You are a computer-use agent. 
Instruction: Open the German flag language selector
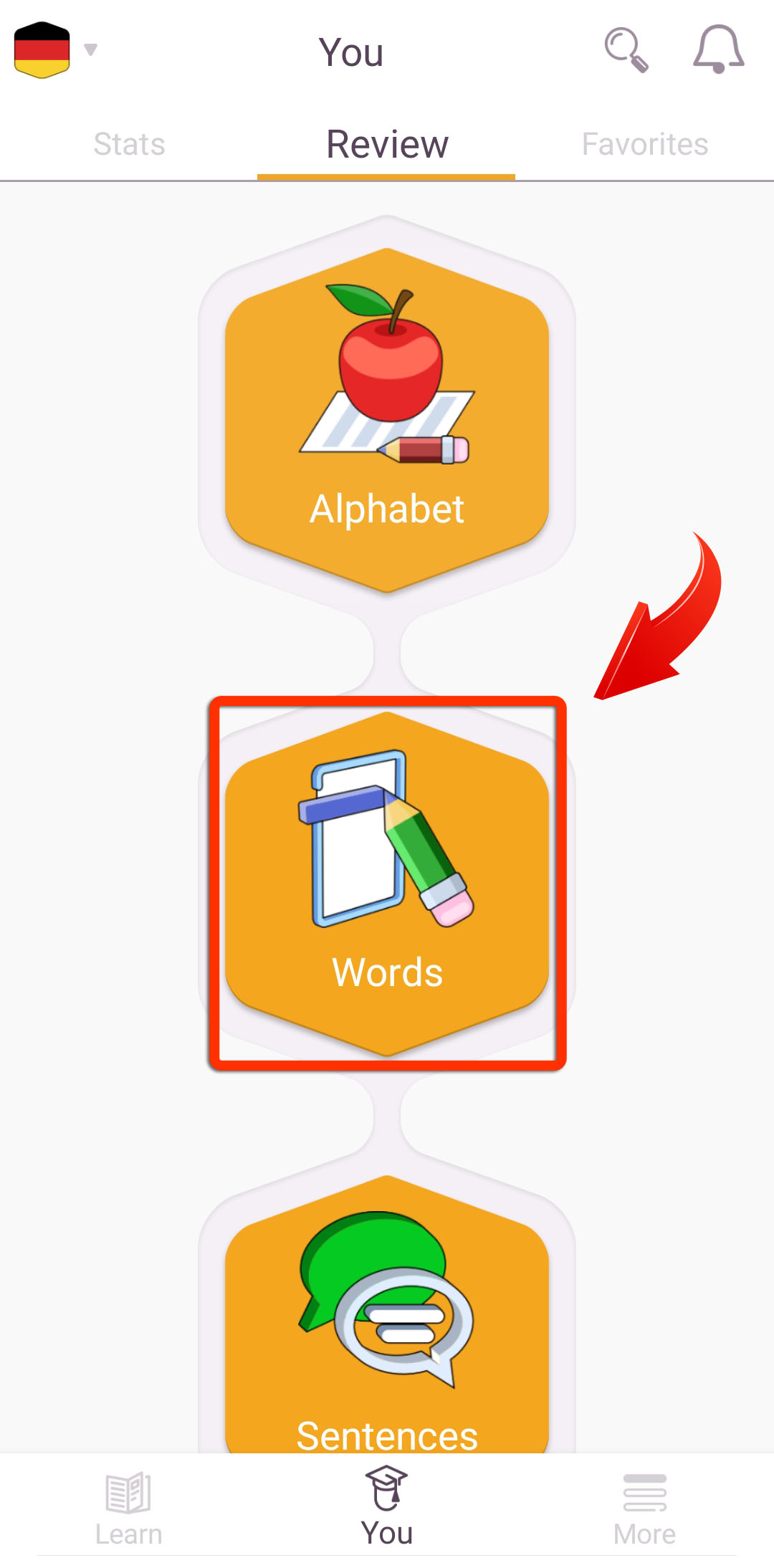pos(54,49)
